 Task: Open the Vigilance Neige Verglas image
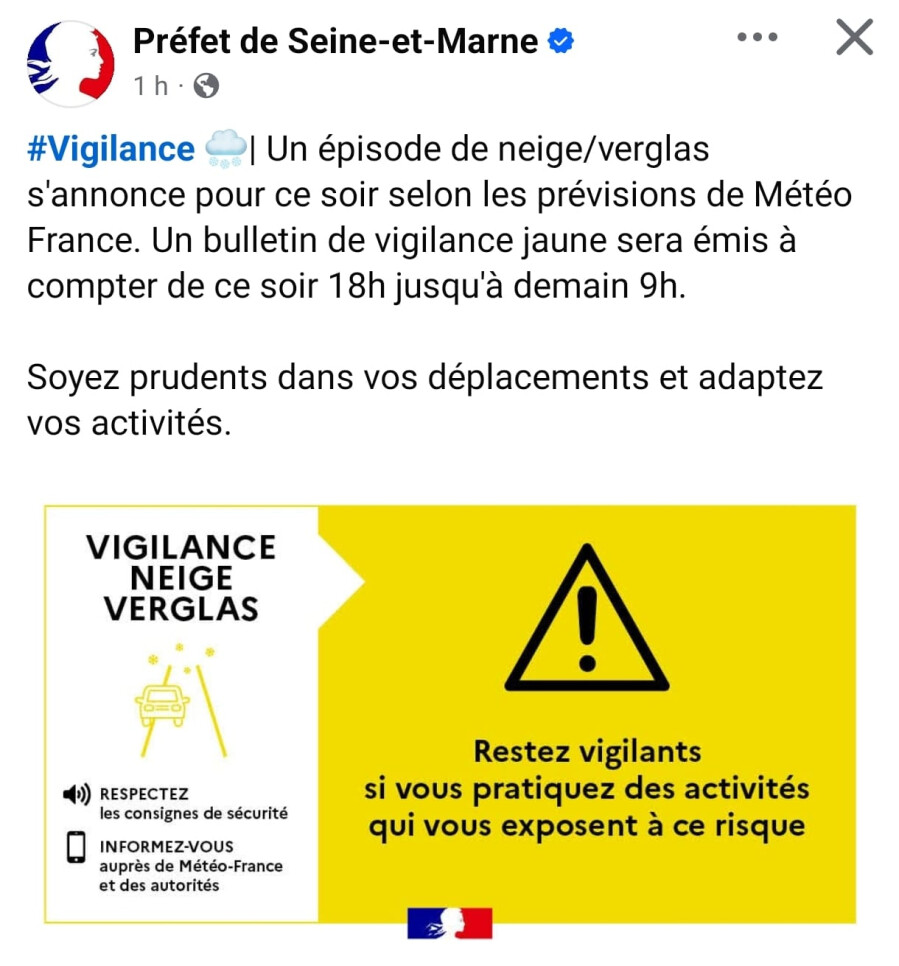(450, 714)
